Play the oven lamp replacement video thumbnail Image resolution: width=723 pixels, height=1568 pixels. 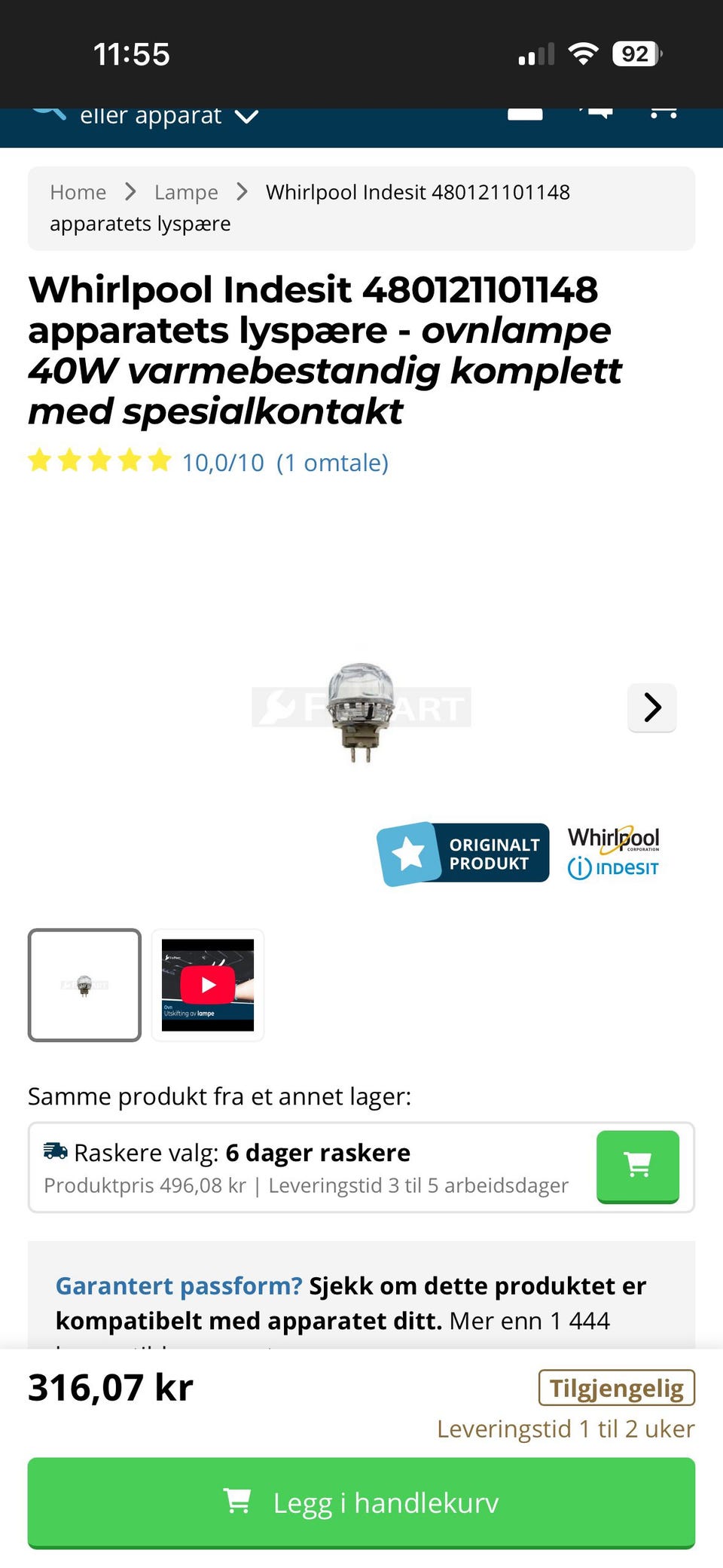[x=207, y=985]
